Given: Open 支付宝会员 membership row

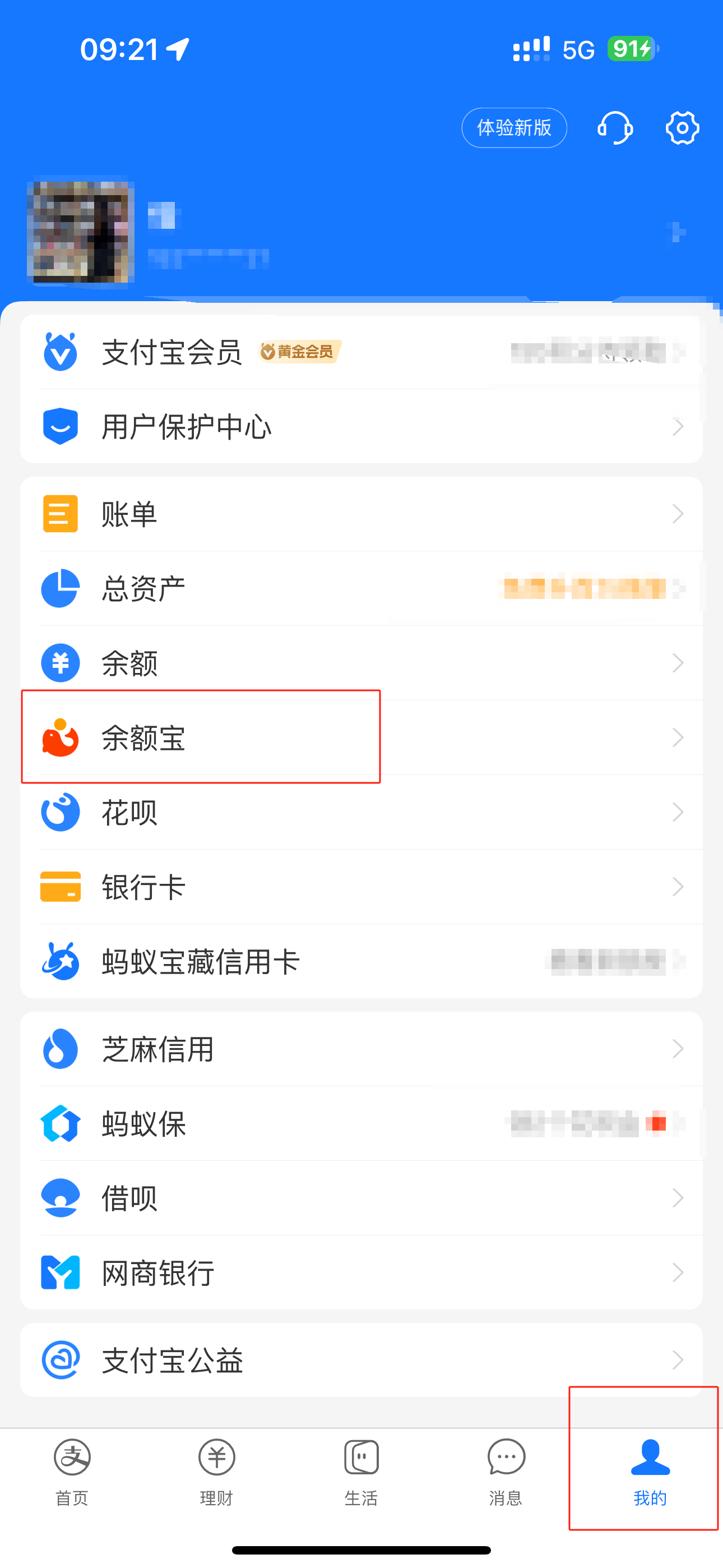Looking at the screenshot, I should tap(361, 352).
